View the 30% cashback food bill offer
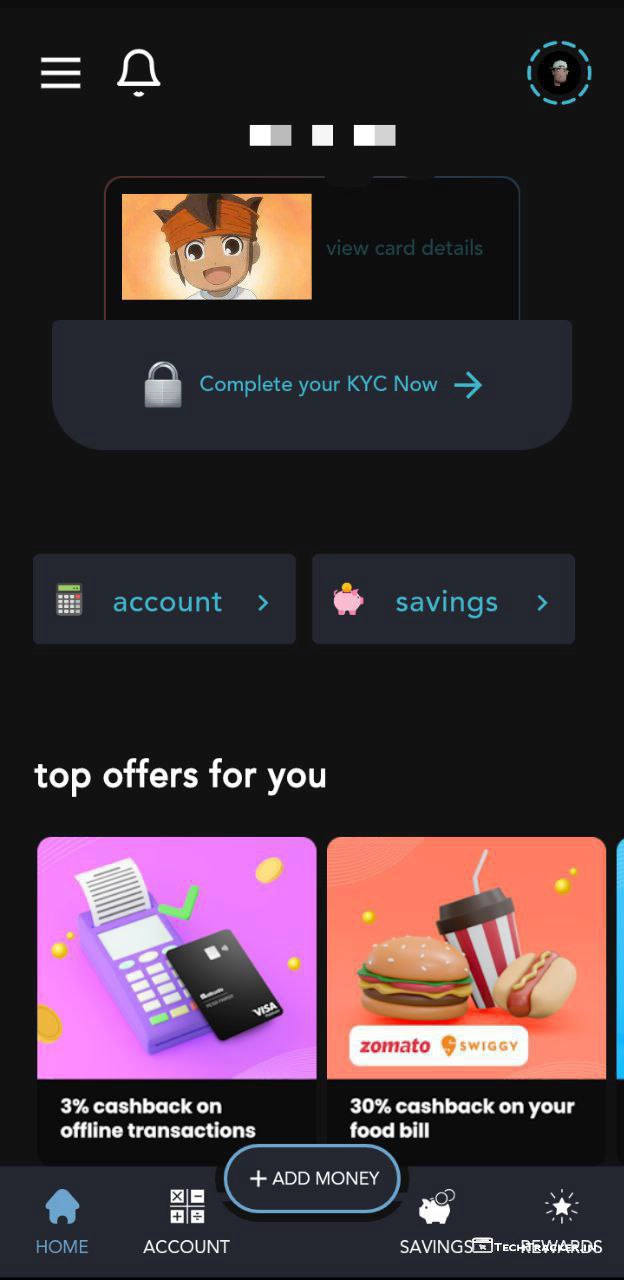 [x=466, y=998]
